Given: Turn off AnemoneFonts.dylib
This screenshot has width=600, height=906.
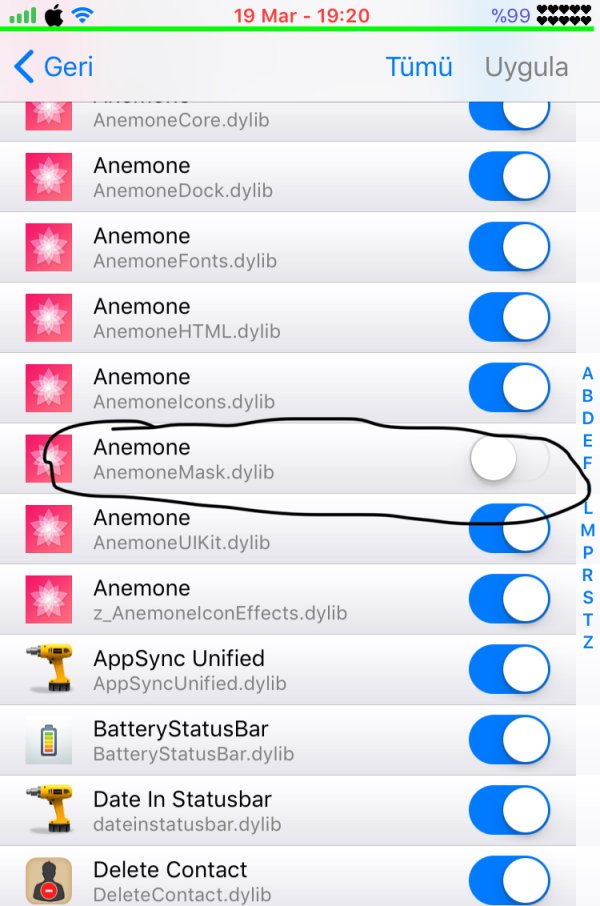Looking at the screenshot, I should pyautogui.click(x=509, y=248).
